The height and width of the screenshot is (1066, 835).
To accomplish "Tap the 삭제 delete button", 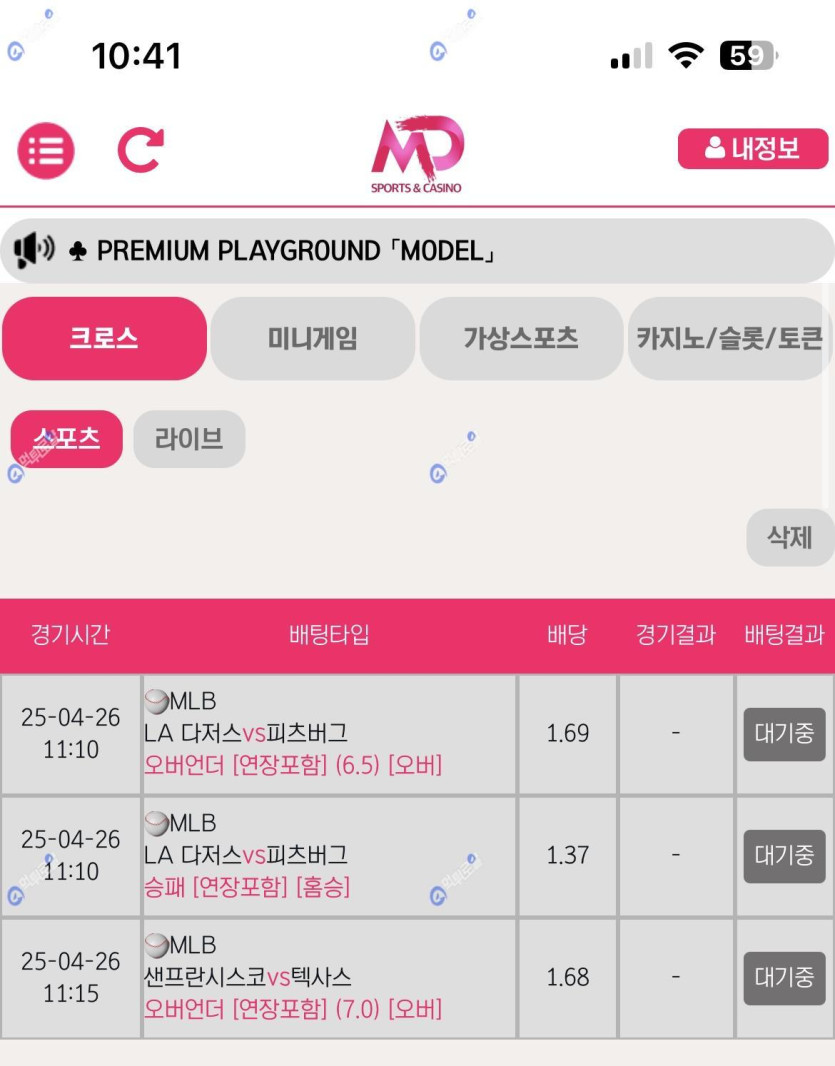I will [789, 537].
